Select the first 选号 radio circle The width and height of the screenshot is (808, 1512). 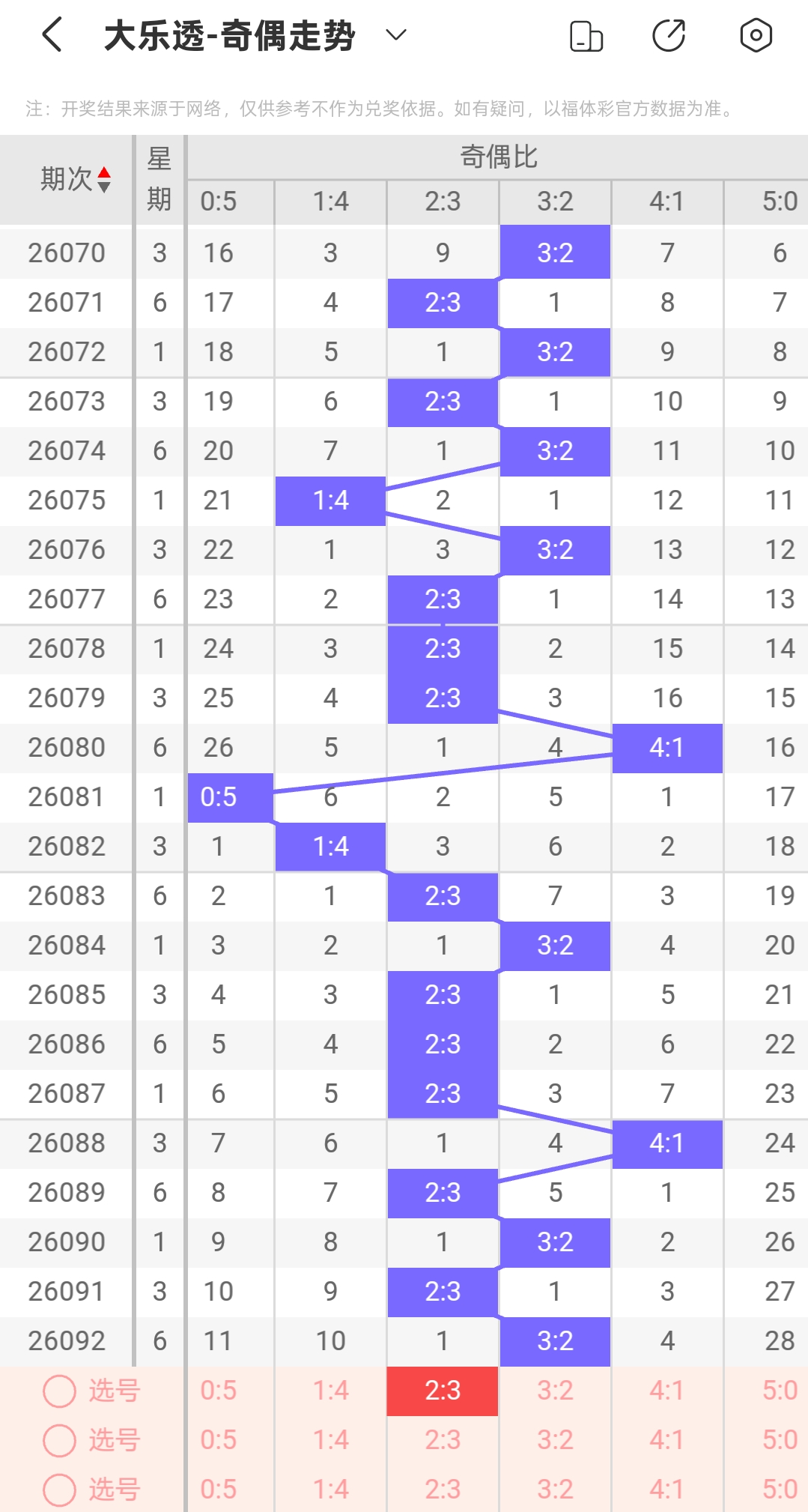(59, 1391)
